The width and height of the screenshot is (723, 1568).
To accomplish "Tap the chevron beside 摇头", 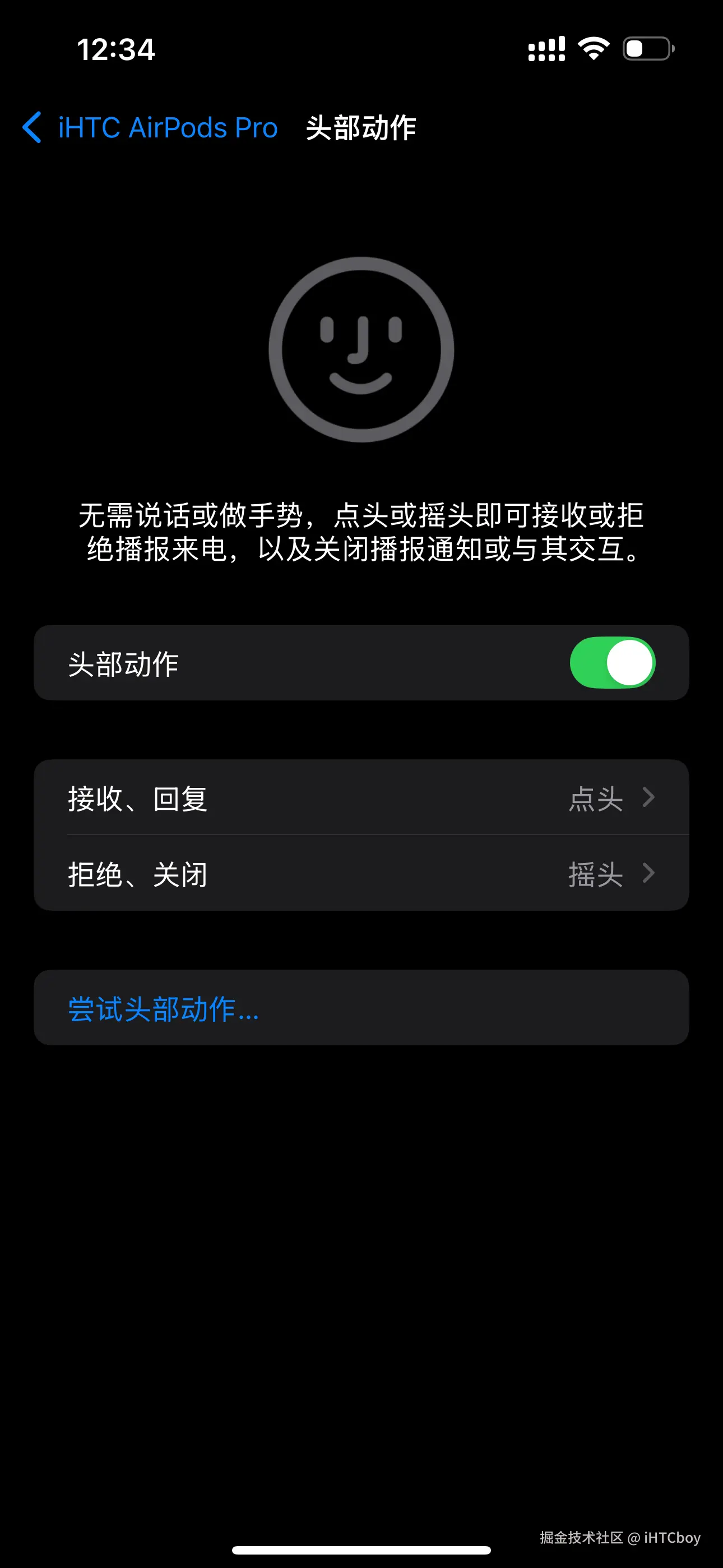I will click(649, 875).
